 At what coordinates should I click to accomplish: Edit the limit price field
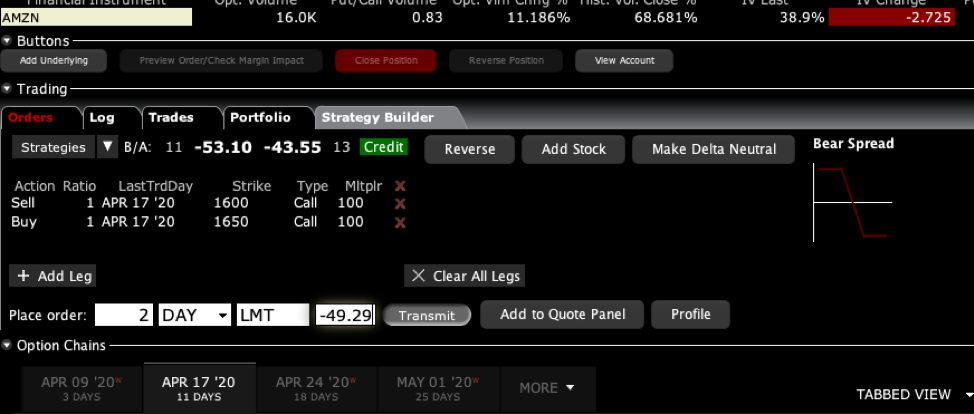pyautogui.click(x=344, y=315)
